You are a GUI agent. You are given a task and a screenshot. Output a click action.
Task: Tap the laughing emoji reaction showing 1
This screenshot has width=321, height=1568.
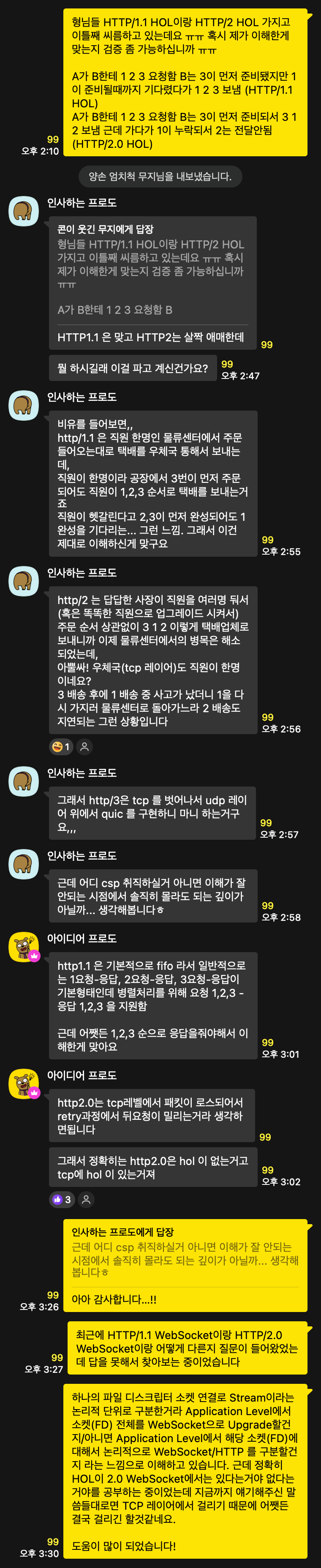click(x=62, y=746)
